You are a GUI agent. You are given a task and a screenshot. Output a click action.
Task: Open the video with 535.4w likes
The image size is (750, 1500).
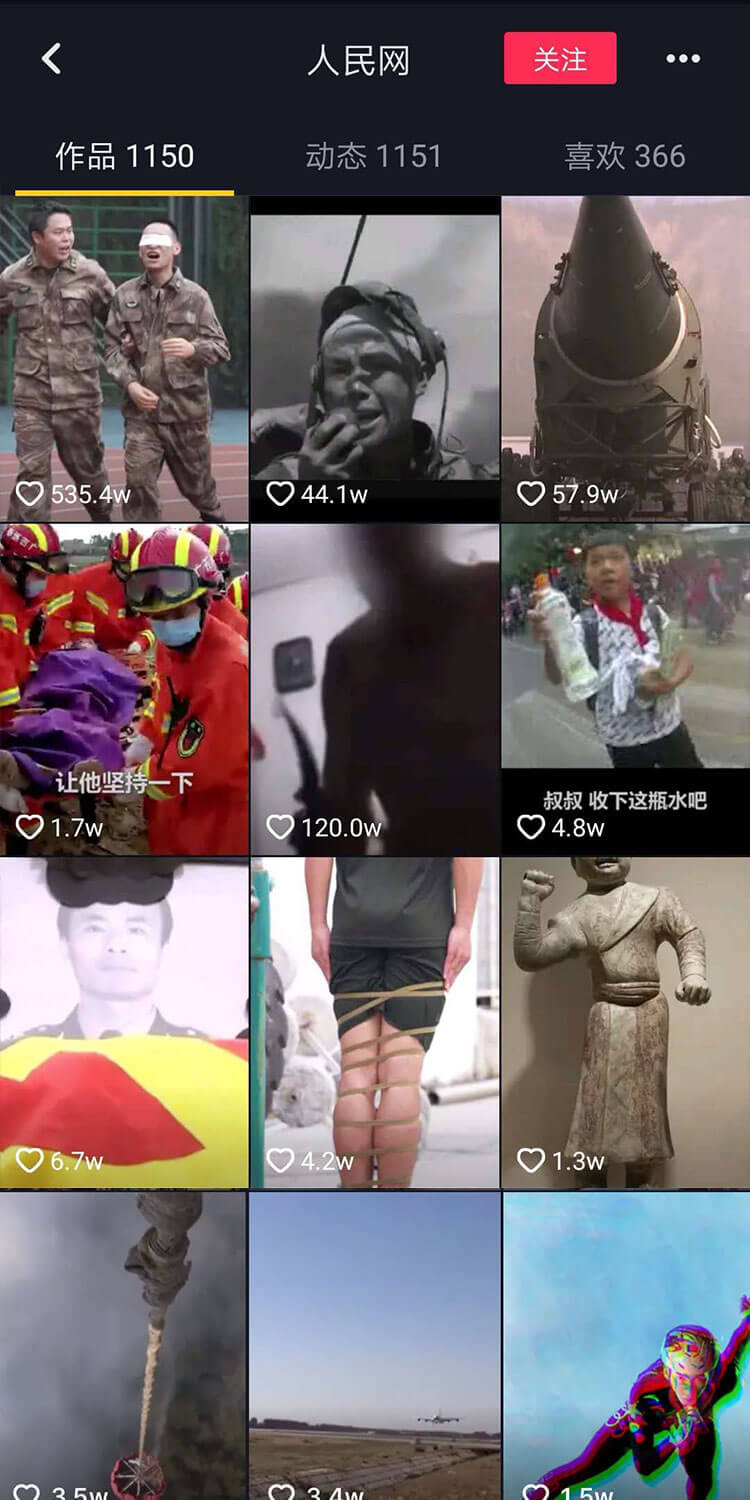click(124, 358)
